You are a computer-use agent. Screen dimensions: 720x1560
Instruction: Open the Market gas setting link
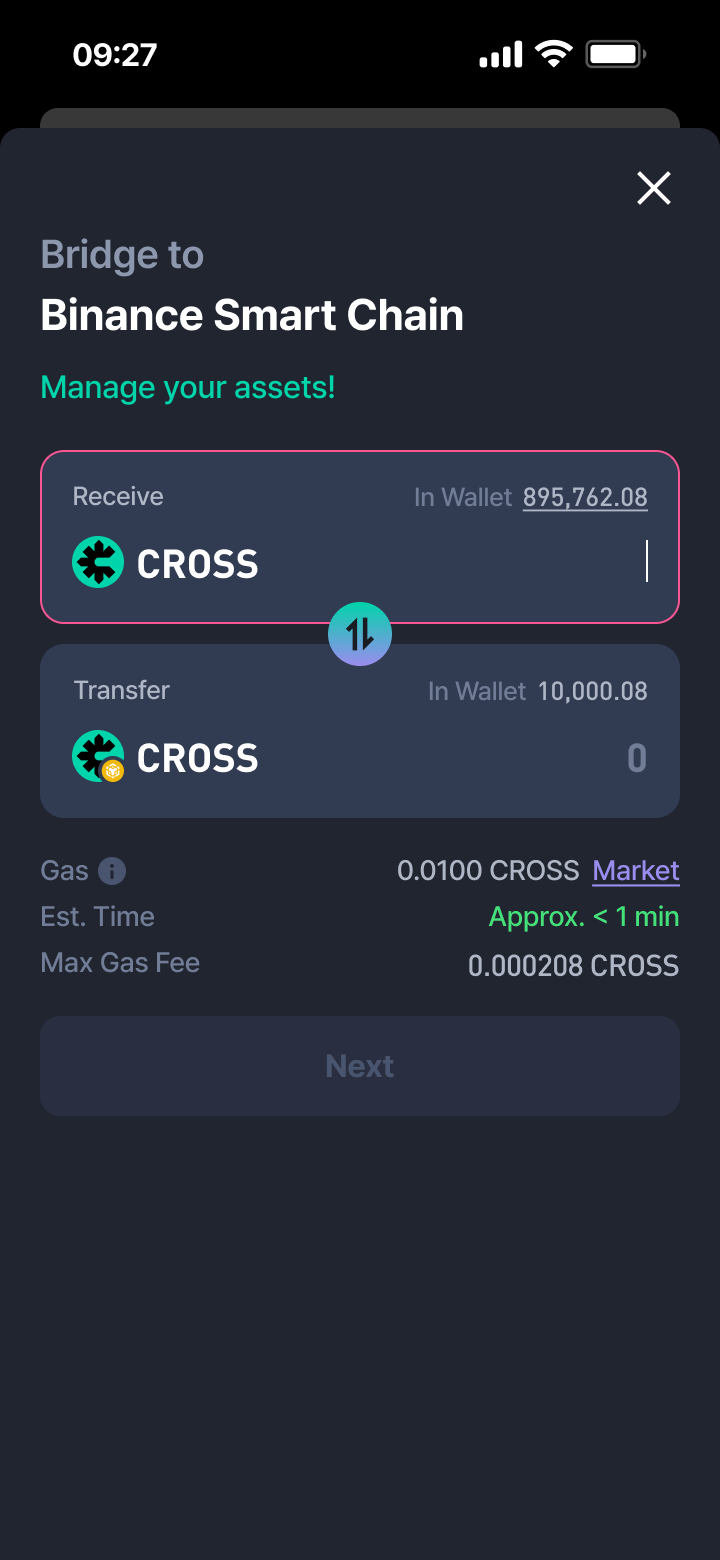636,871
